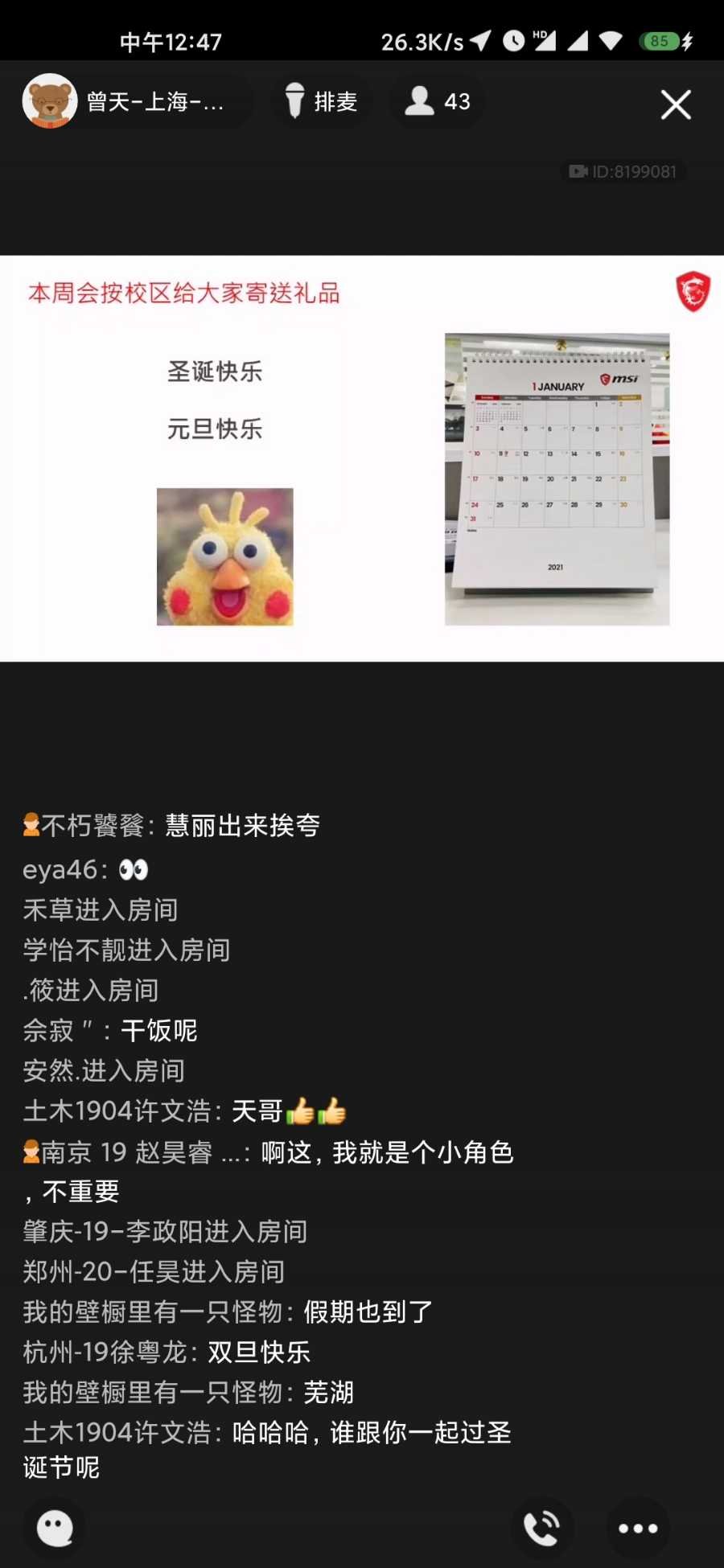This screenshot has width=724, height=1568.
Task: Tap the 排麦 mic queue button
Action: pyautogui.click(x=322, y=102)
